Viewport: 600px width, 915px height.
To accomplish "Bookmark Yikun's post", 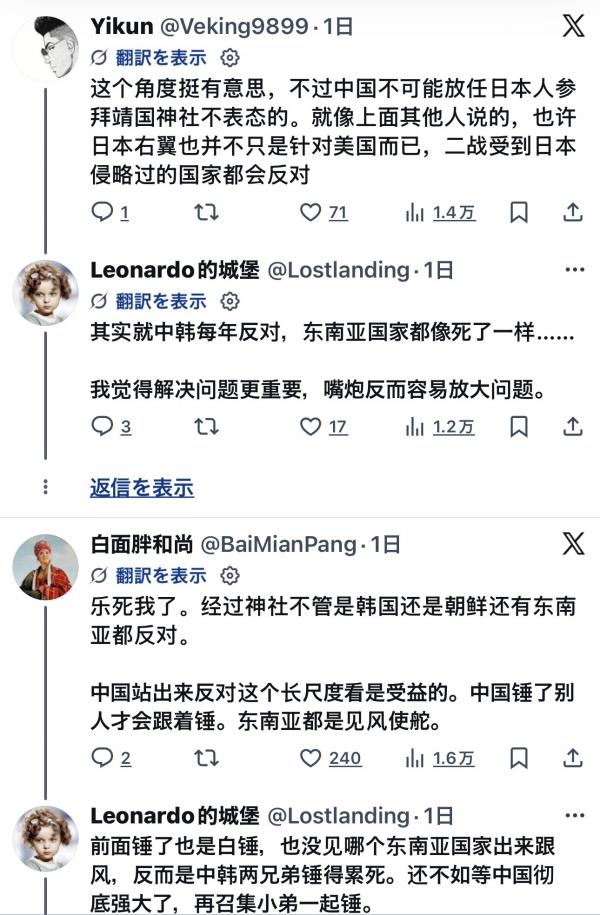I will [x=519, y=212].
